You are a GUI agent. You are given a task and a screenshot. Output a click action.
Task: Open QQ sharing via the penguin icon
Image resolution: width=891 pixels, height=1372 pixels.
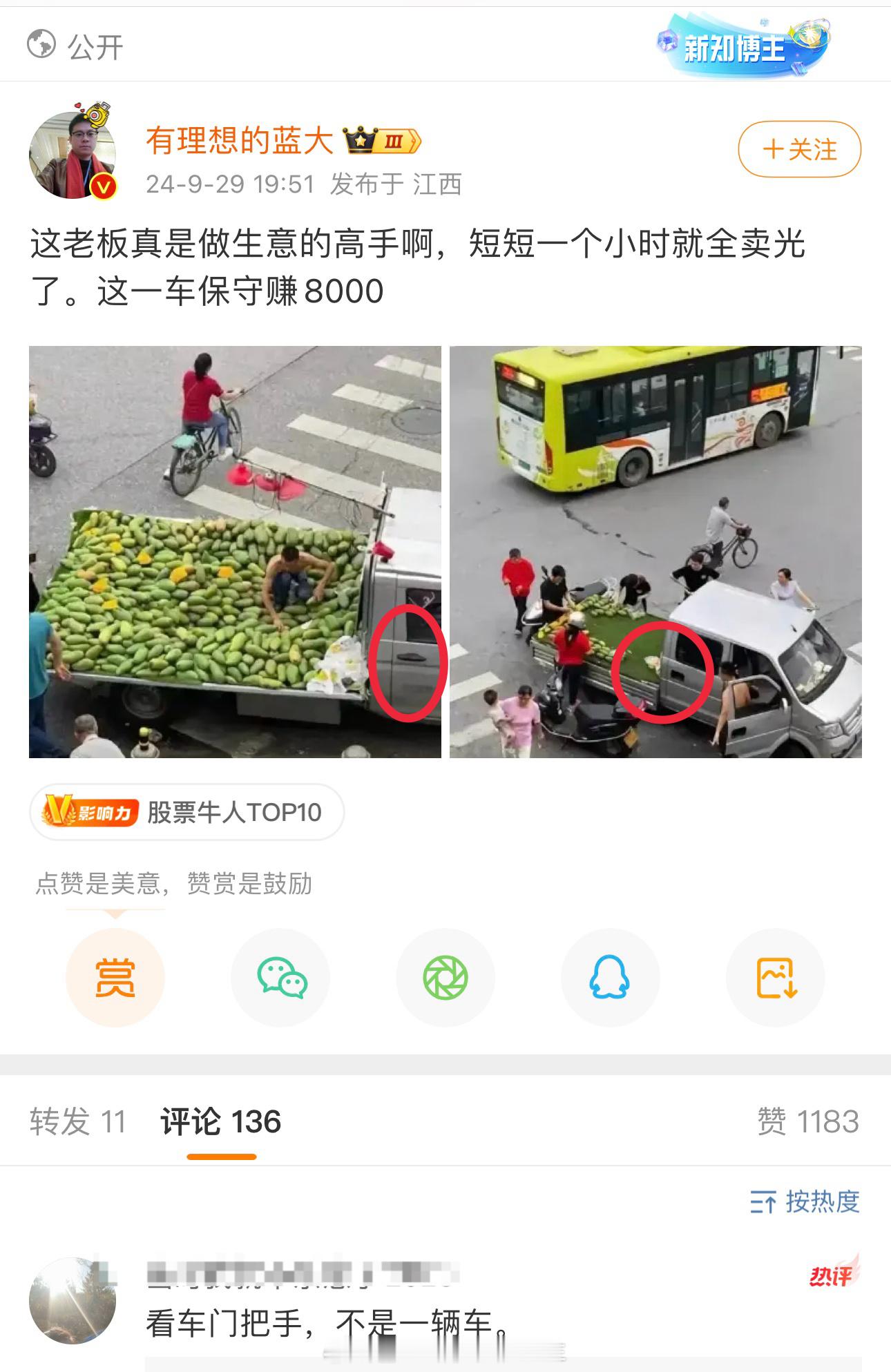[610, 977]
